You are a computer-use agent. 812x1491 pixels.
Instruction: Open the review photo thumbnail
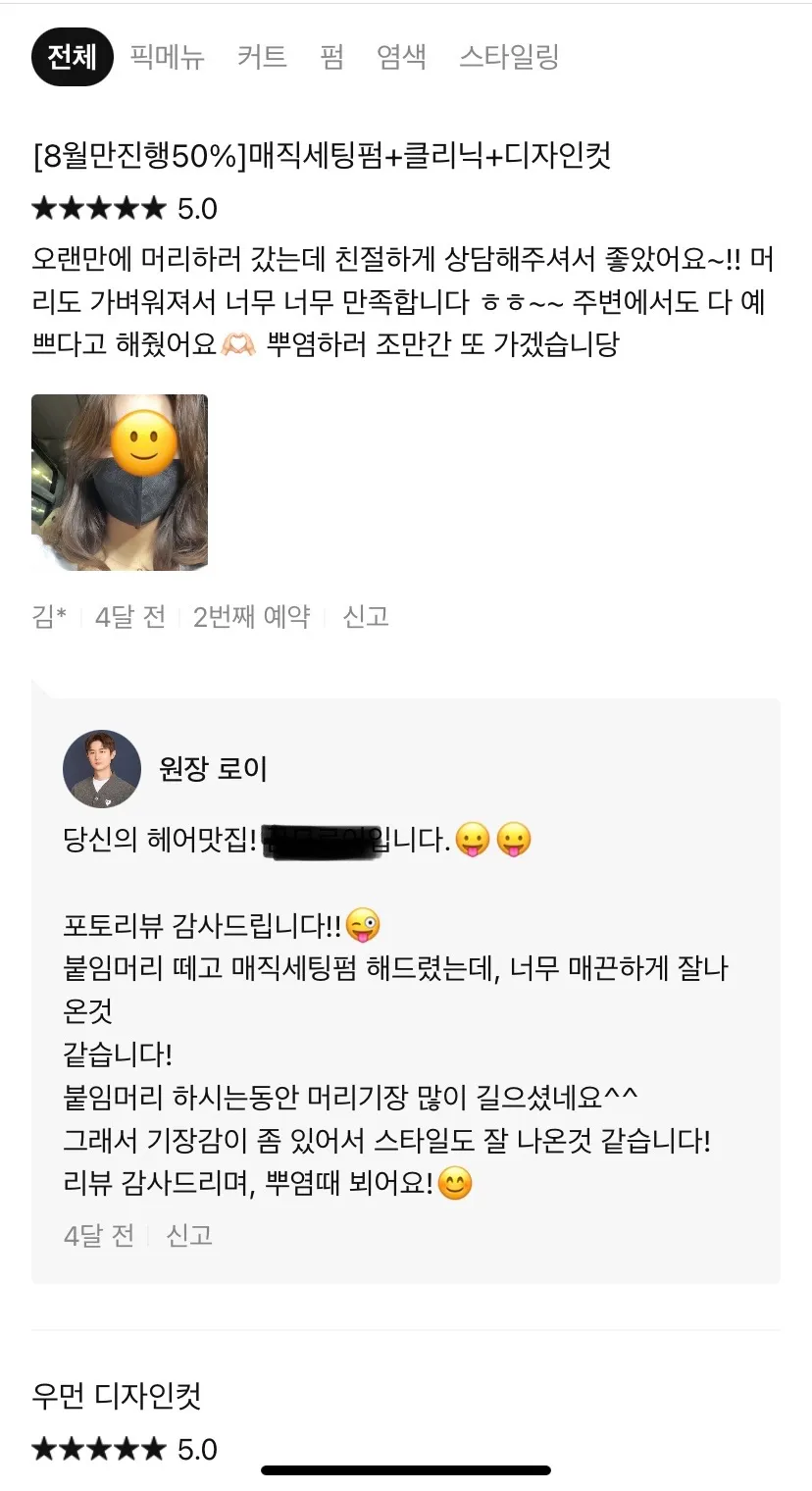(119, 483)
